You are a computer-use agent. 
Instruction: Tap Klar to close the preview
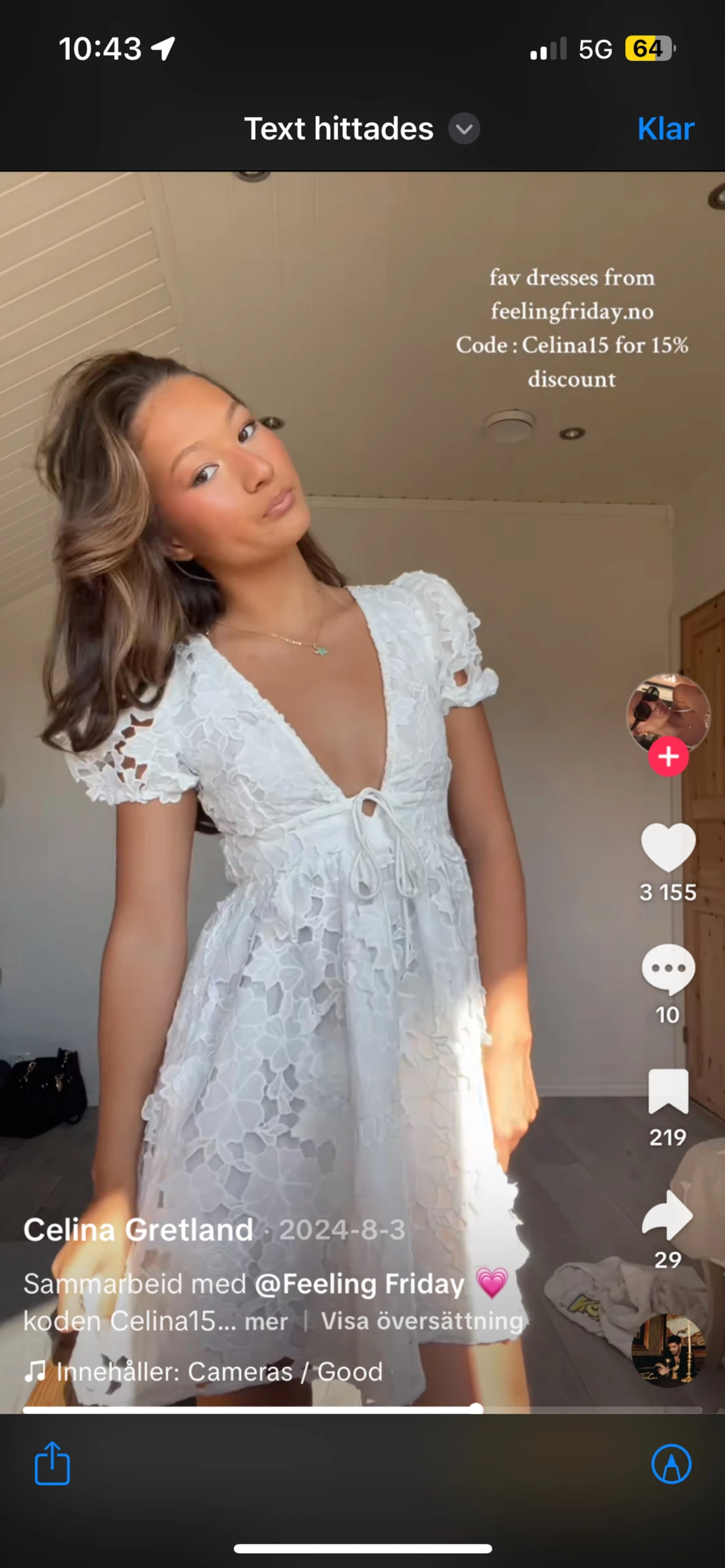665,129
